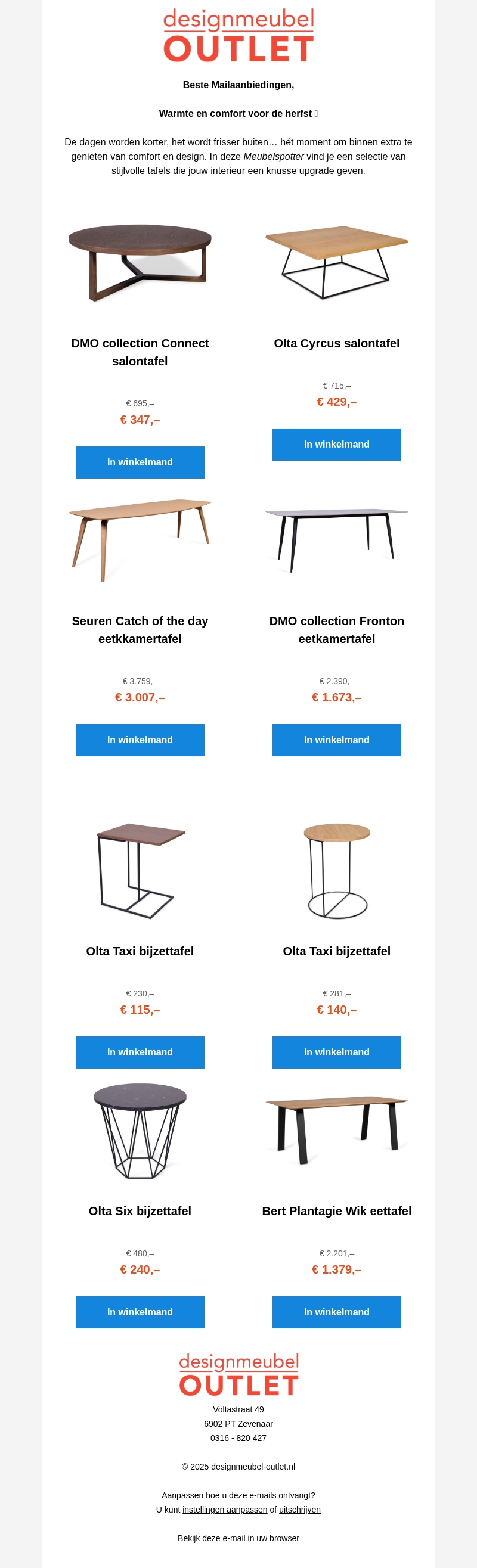Add DMO collection Fronton eetkamertafel to cart
Viewport: 477px width, 1568px height.
point(336,740)
